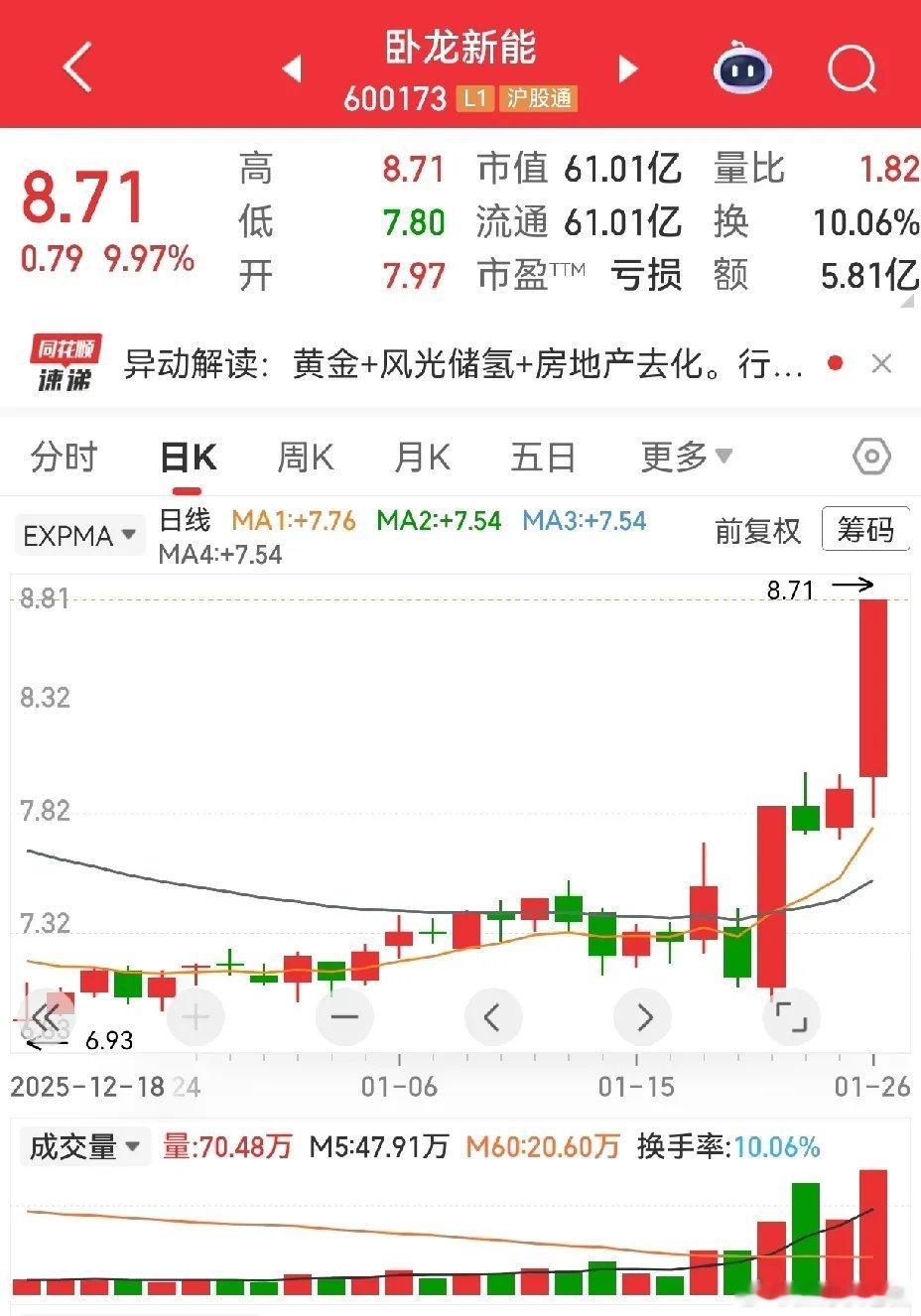Switch to the previous stock
The width and height of the screenshot is (921, 1316).
point(292,68)
